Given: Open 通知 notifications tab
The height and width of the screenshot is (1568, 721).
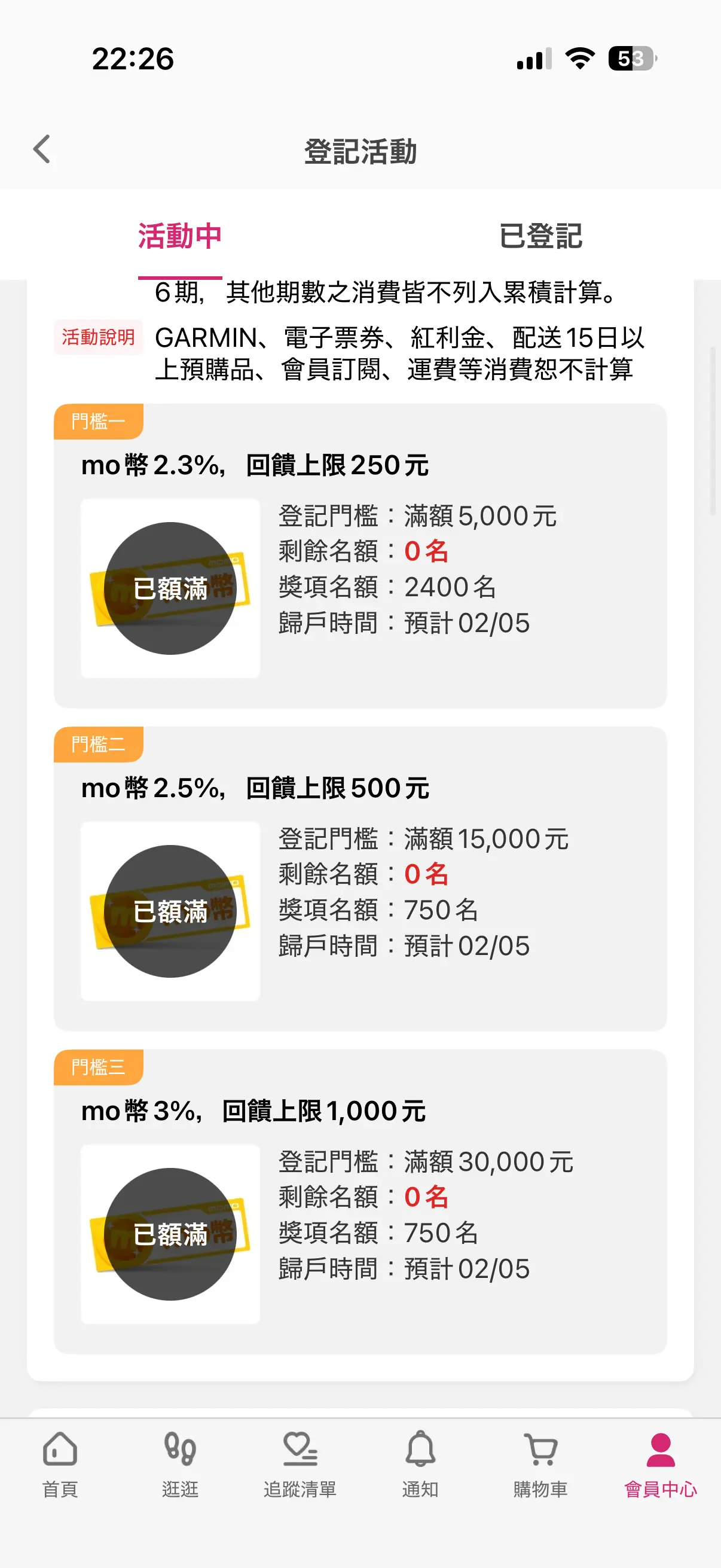Looking at the screenshot, I should pyautogui.click(x=420, y=1463).
